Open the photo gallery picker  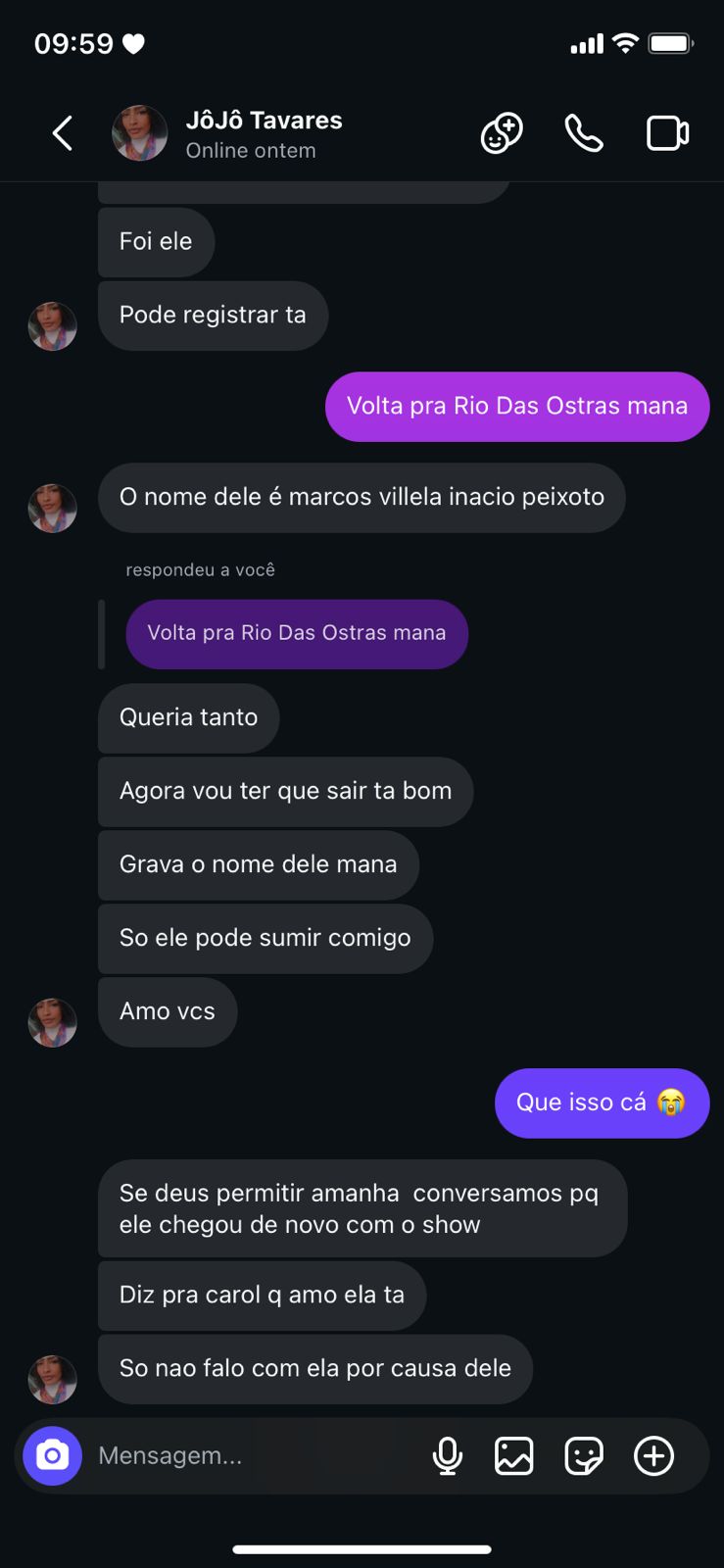514,1455
